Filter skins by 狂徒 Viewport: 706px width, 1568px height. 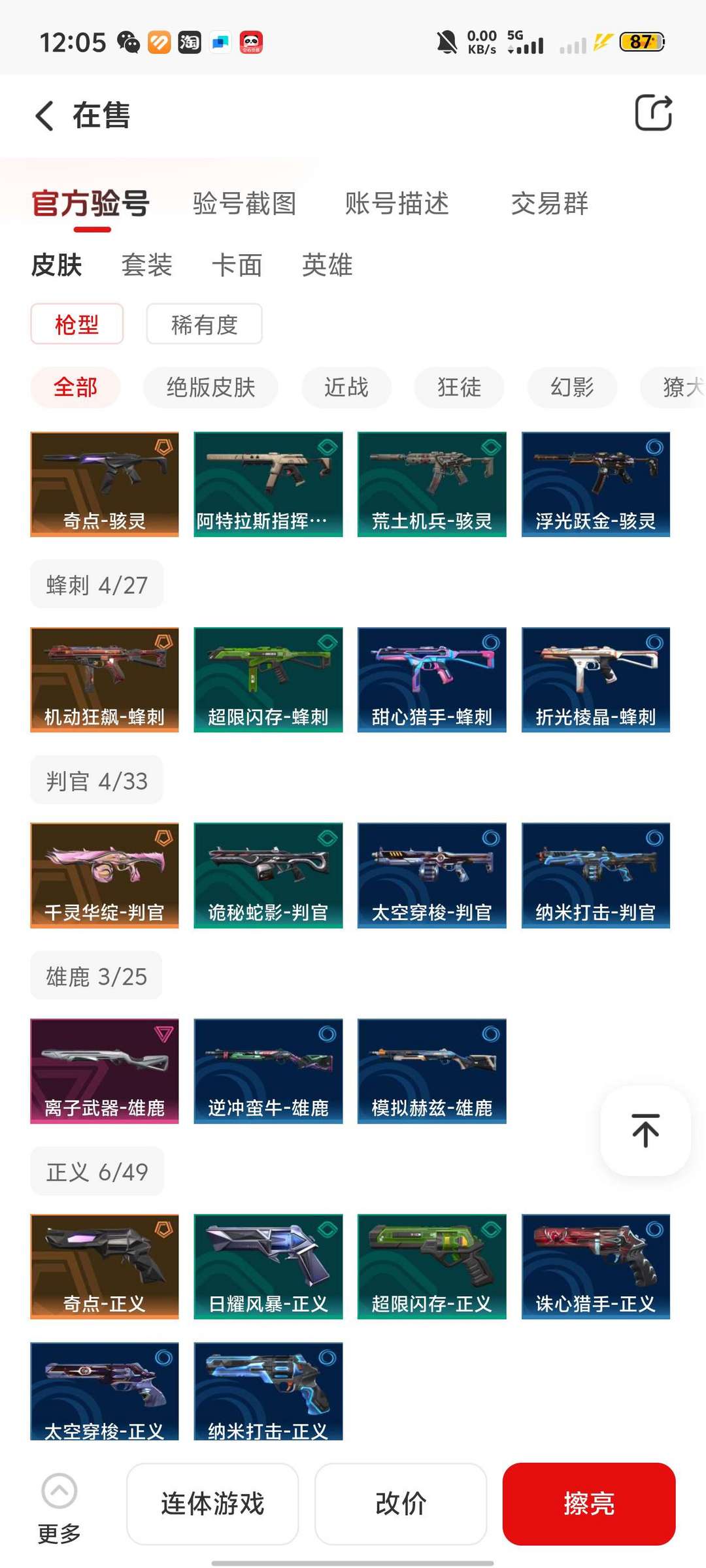click(x=459, y=387)
